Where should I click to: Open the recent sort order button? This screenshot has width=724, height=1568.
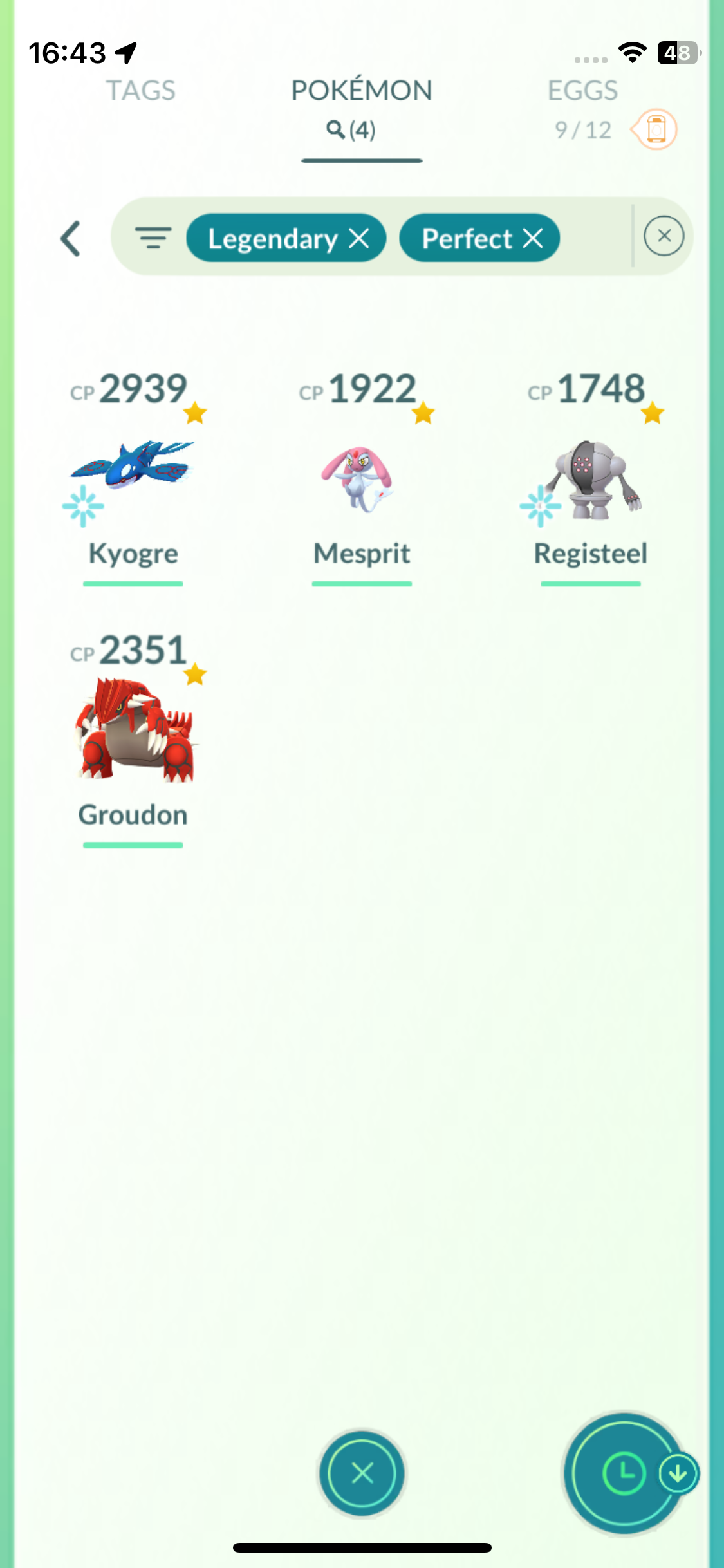click(623, 1473)
